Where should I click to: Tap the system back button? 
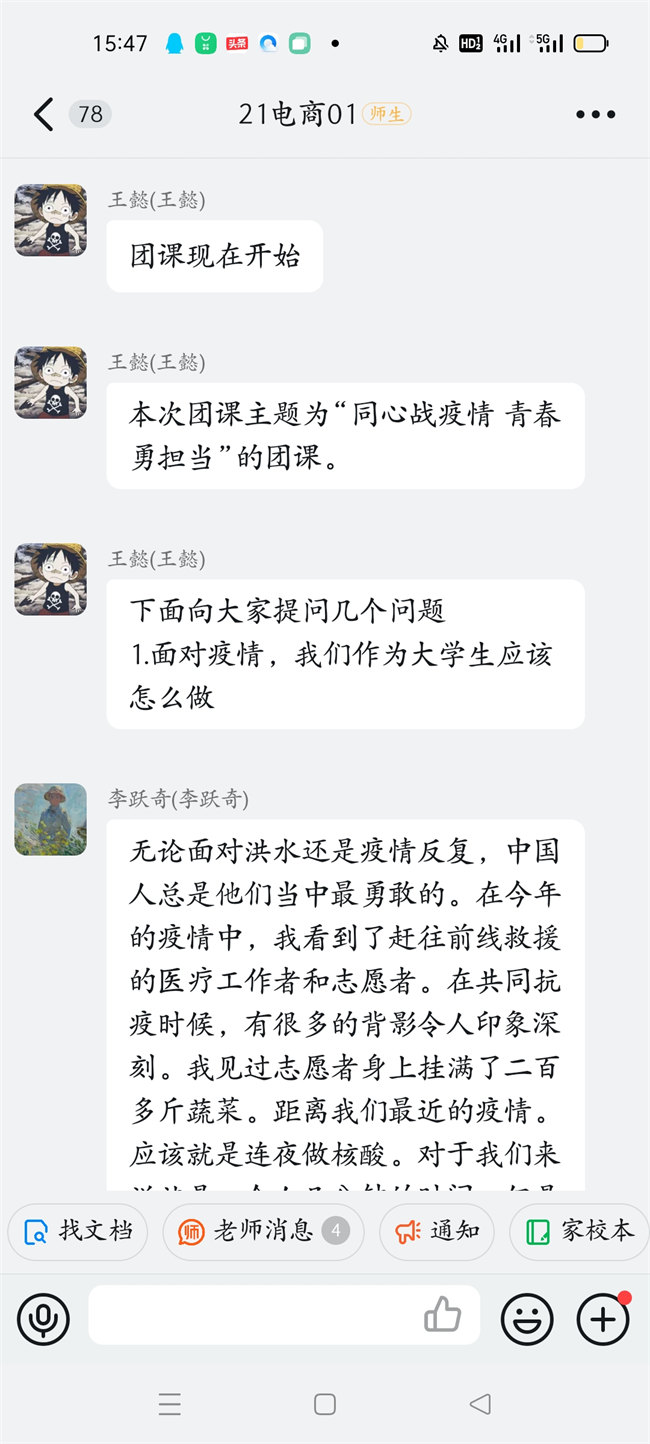481,1404
